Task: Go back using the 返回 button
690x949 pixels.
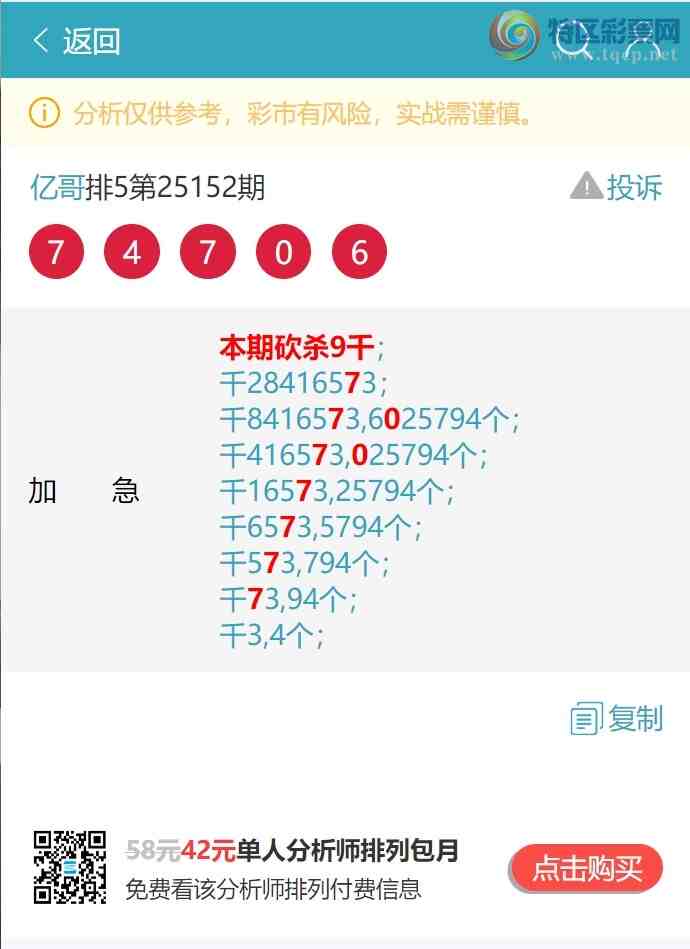Action: (76, 41)
